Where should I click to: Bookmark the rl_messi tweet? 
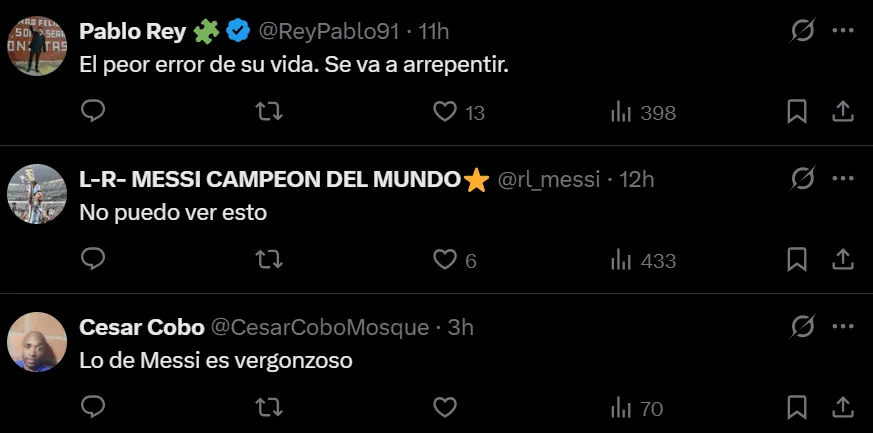pos(797,260)
